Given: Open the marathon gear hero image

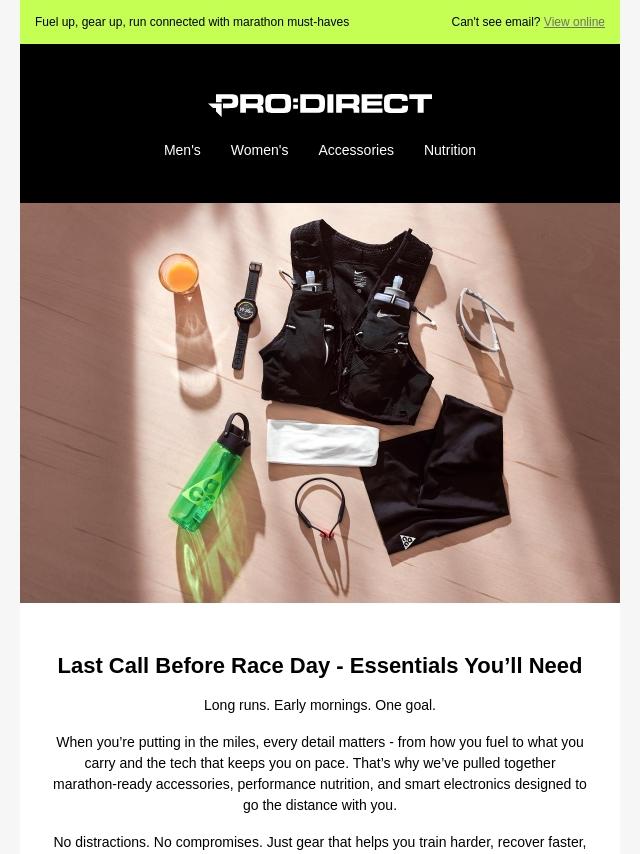Looking at the screenshot, I should pyautogui.click(x=320, y=402).
